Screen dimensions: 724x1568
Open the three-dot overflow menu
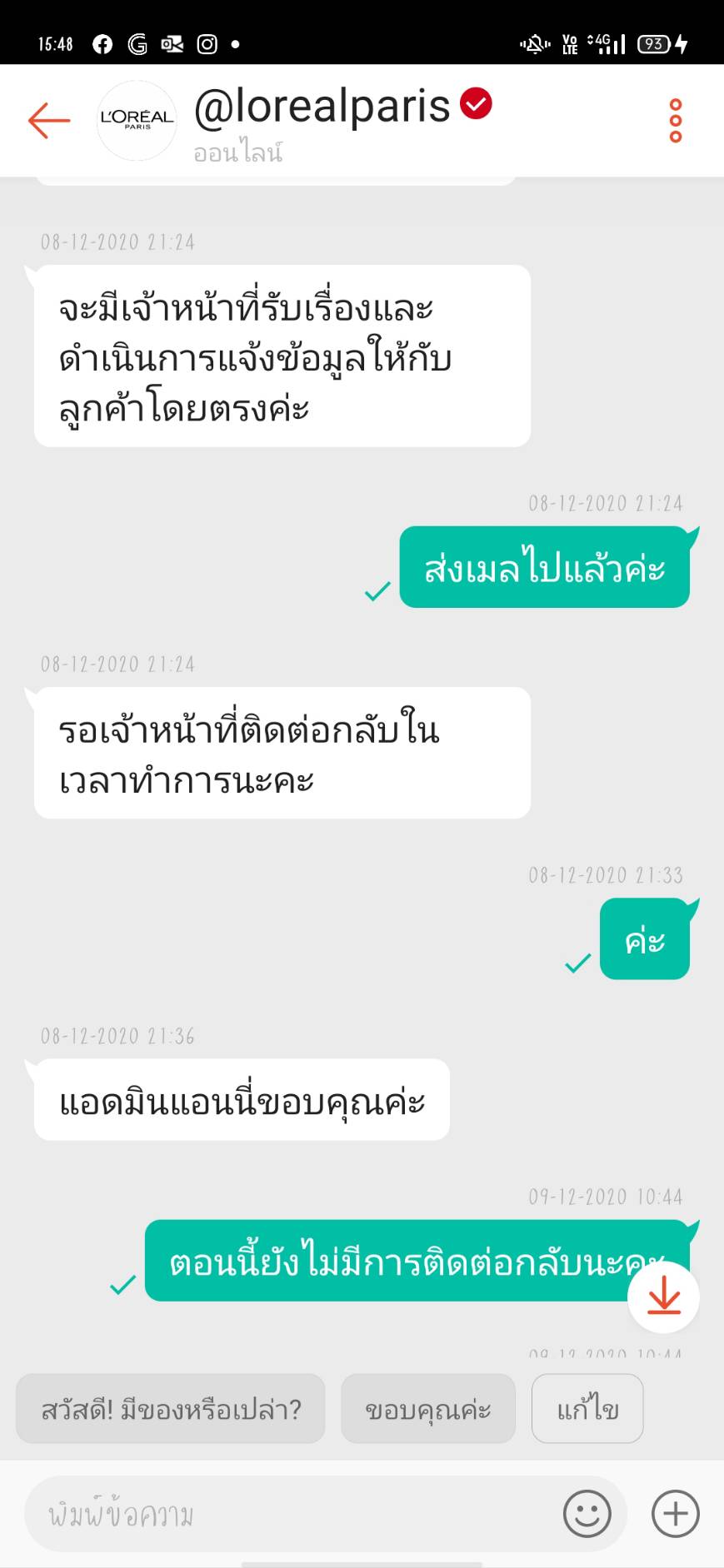(676, 121)
